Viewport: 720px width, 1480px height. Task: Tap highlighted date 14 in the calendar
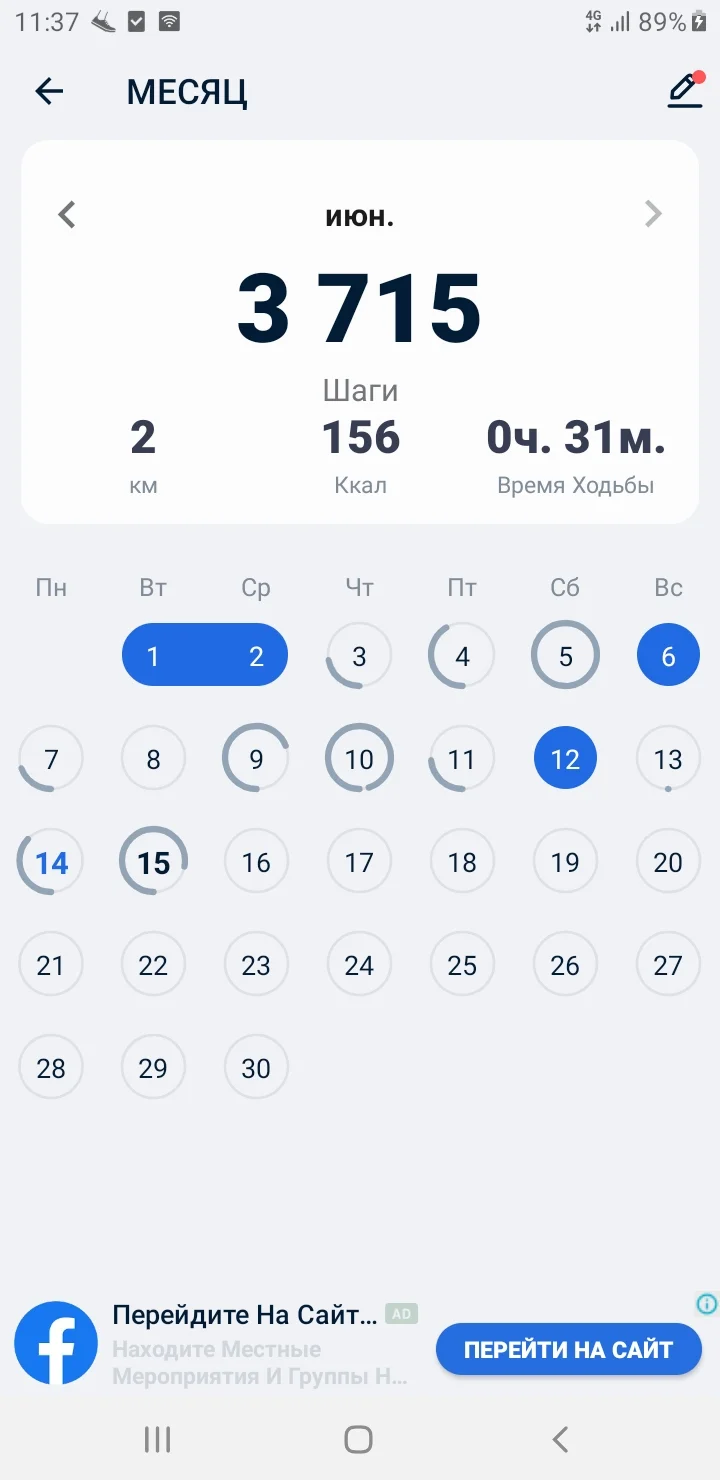50,861
